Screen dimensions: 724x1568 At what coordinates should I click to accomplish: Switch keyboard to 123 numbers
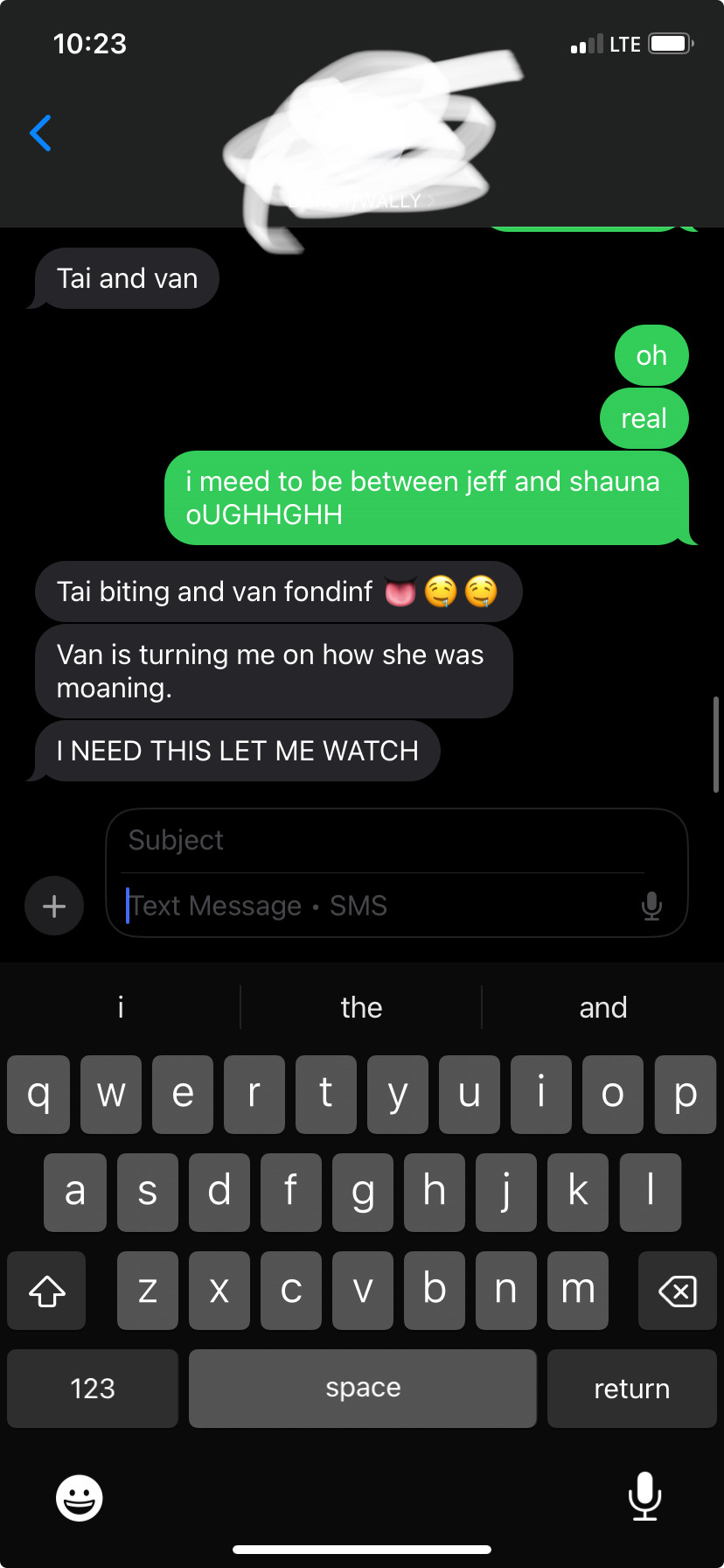pyautogui.click(x=93, y=1389)
